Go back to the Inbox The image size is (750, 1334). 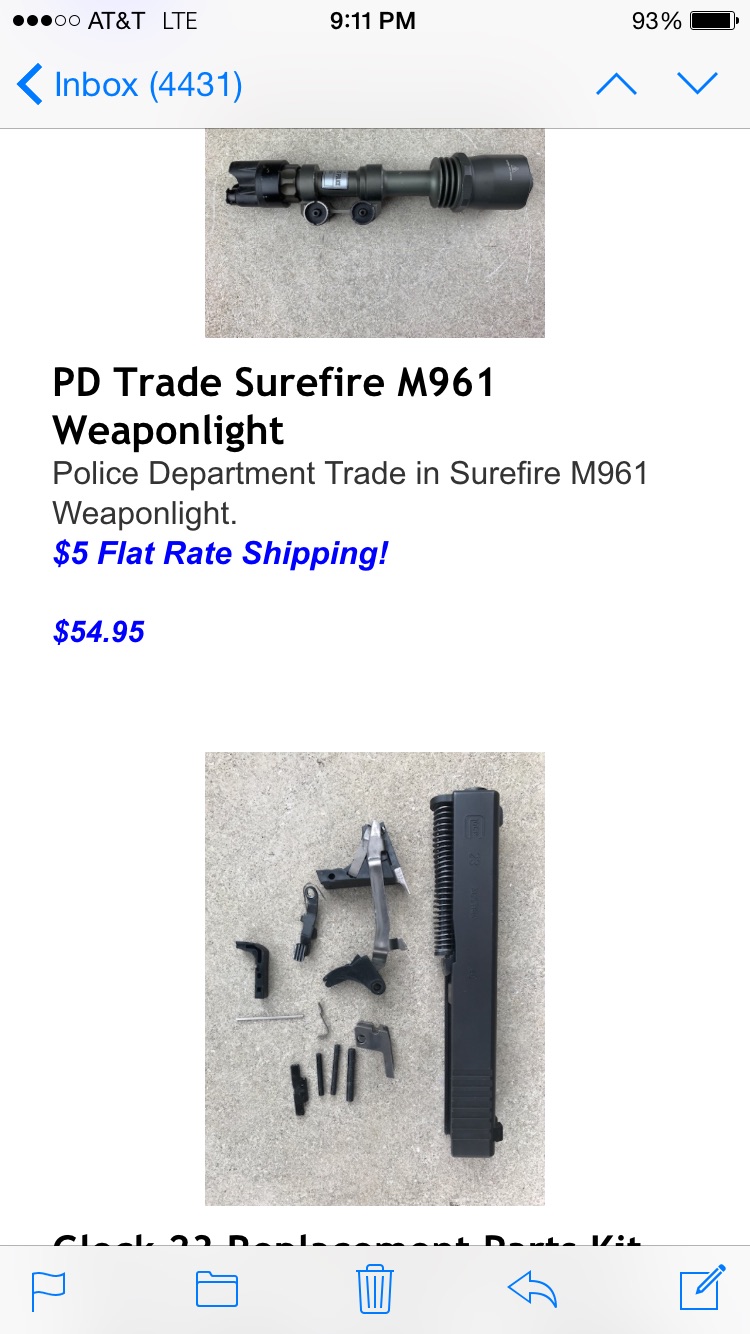pos(130,84)
